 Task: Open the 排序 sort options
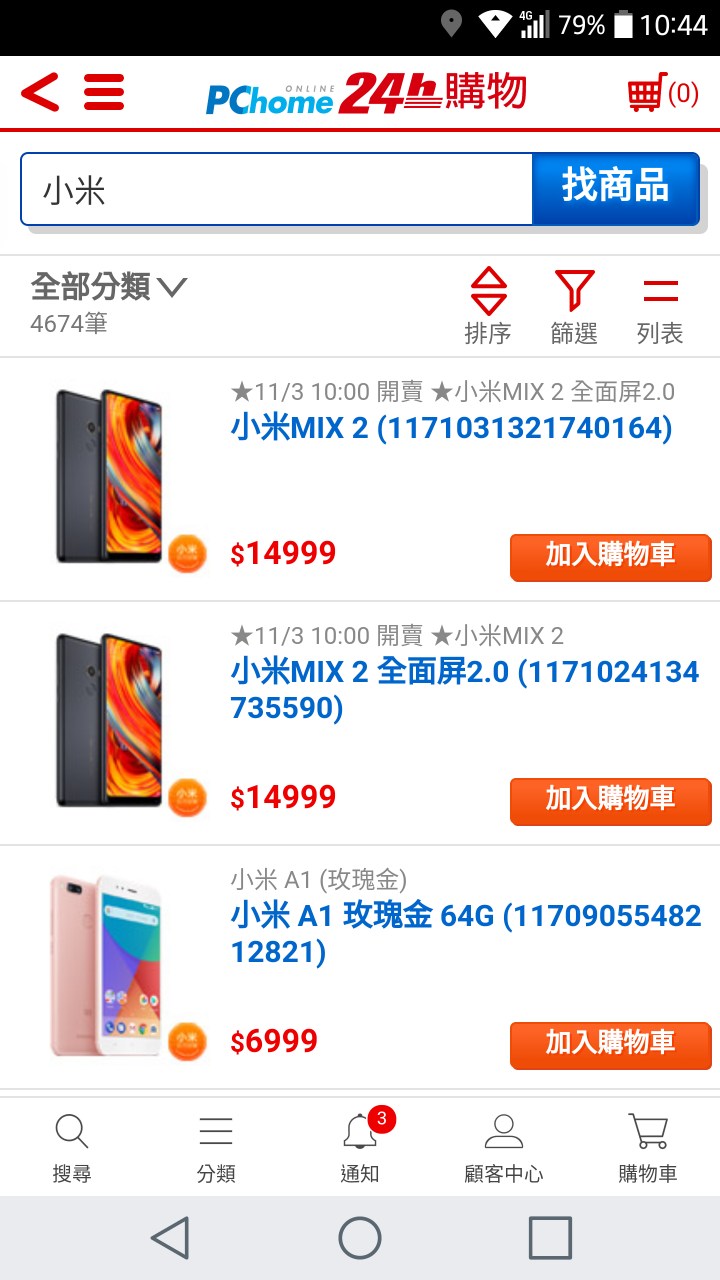(x=488, y=306)
